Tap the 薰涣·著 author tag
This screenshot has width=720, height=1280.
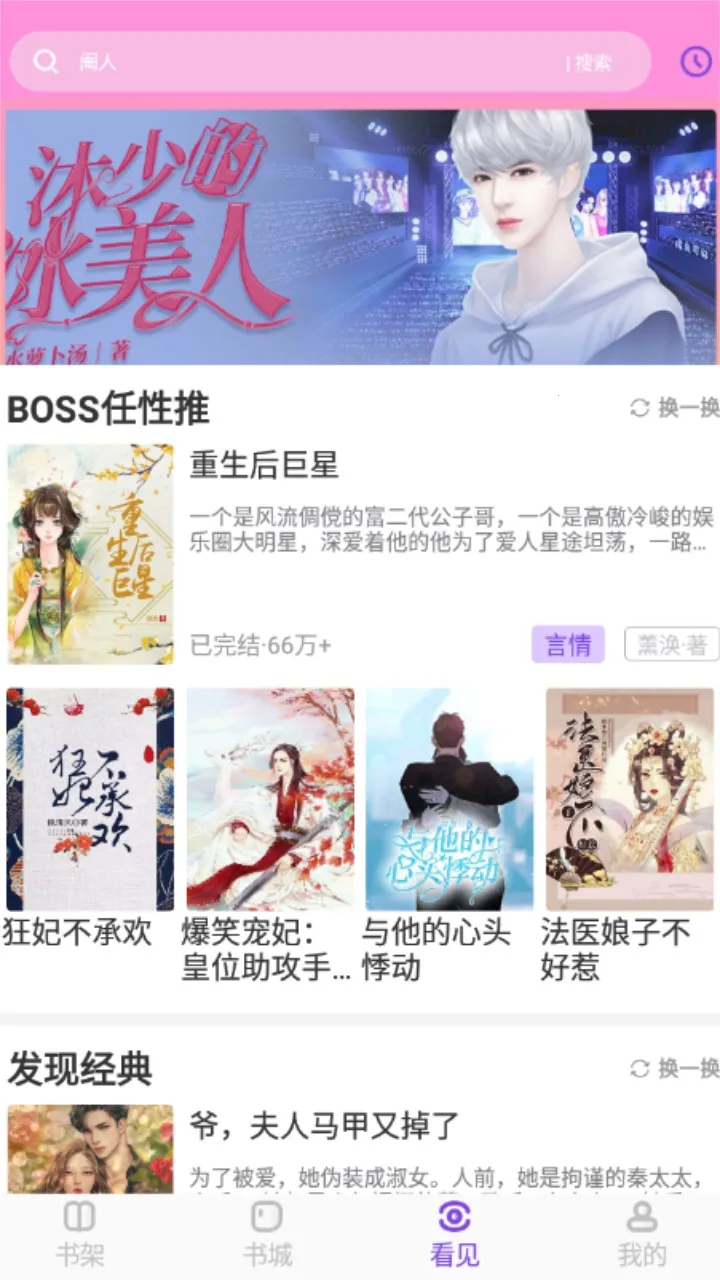tap(672, 645)
